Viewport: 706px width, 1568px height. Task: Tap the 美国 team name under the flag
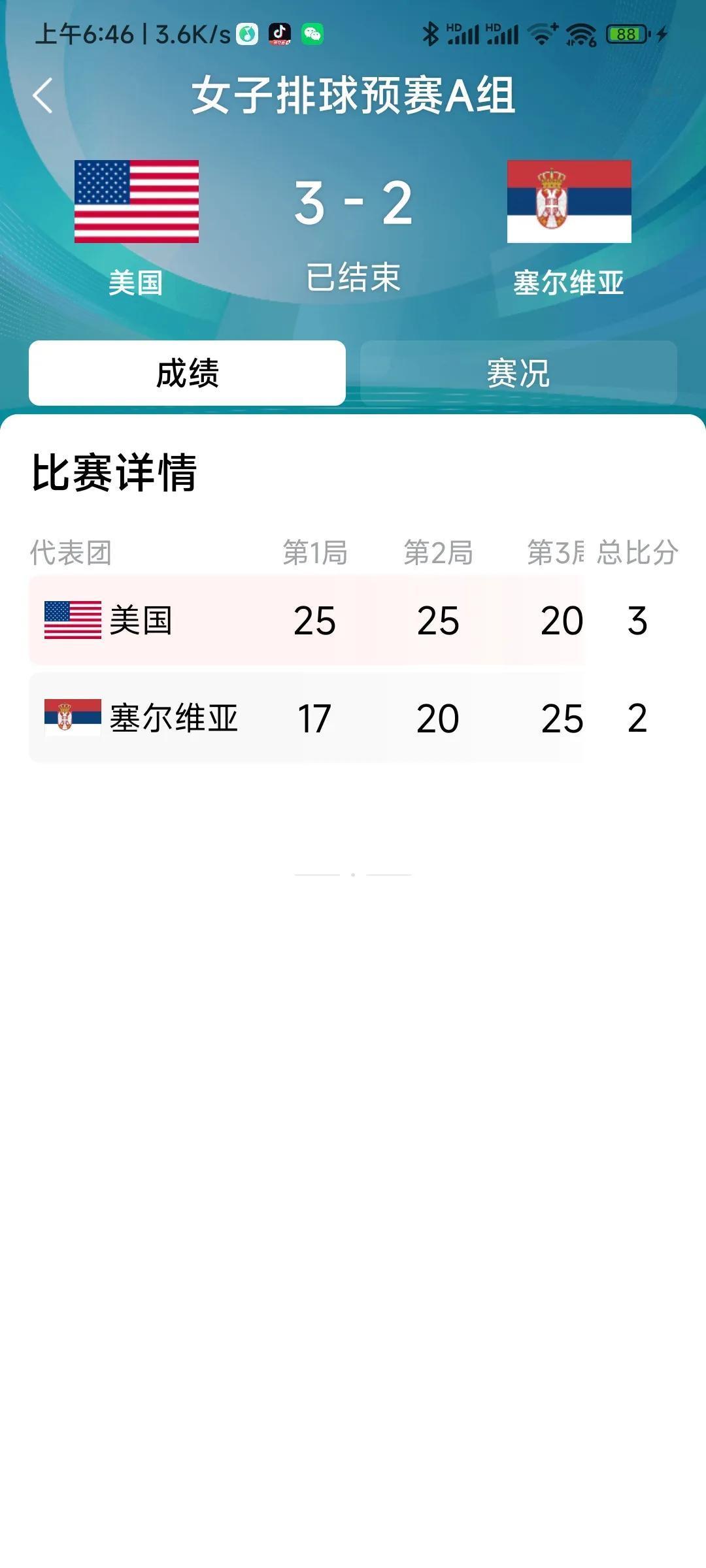(137, 284)
